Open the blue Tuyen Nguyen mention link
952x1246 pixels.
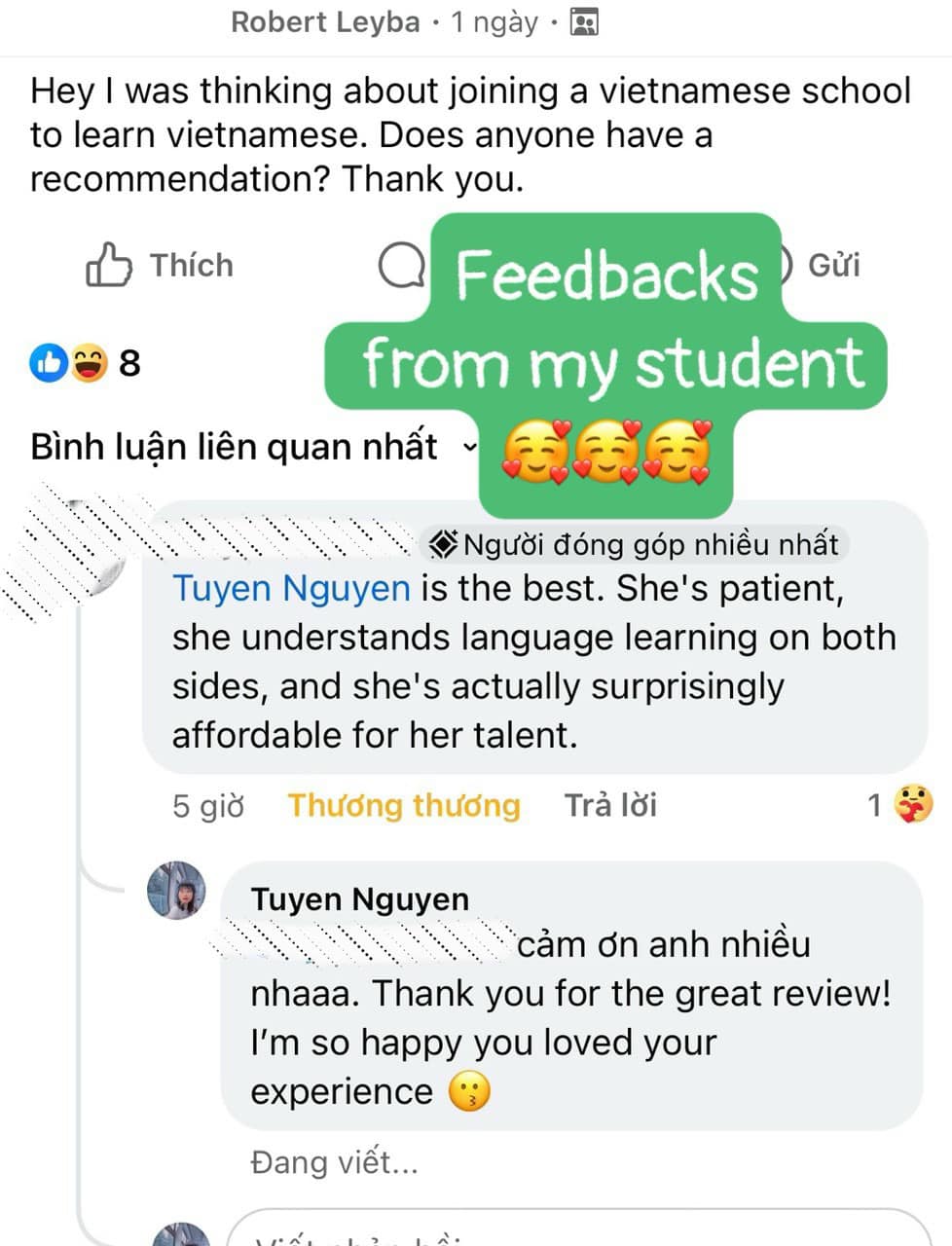291,588
